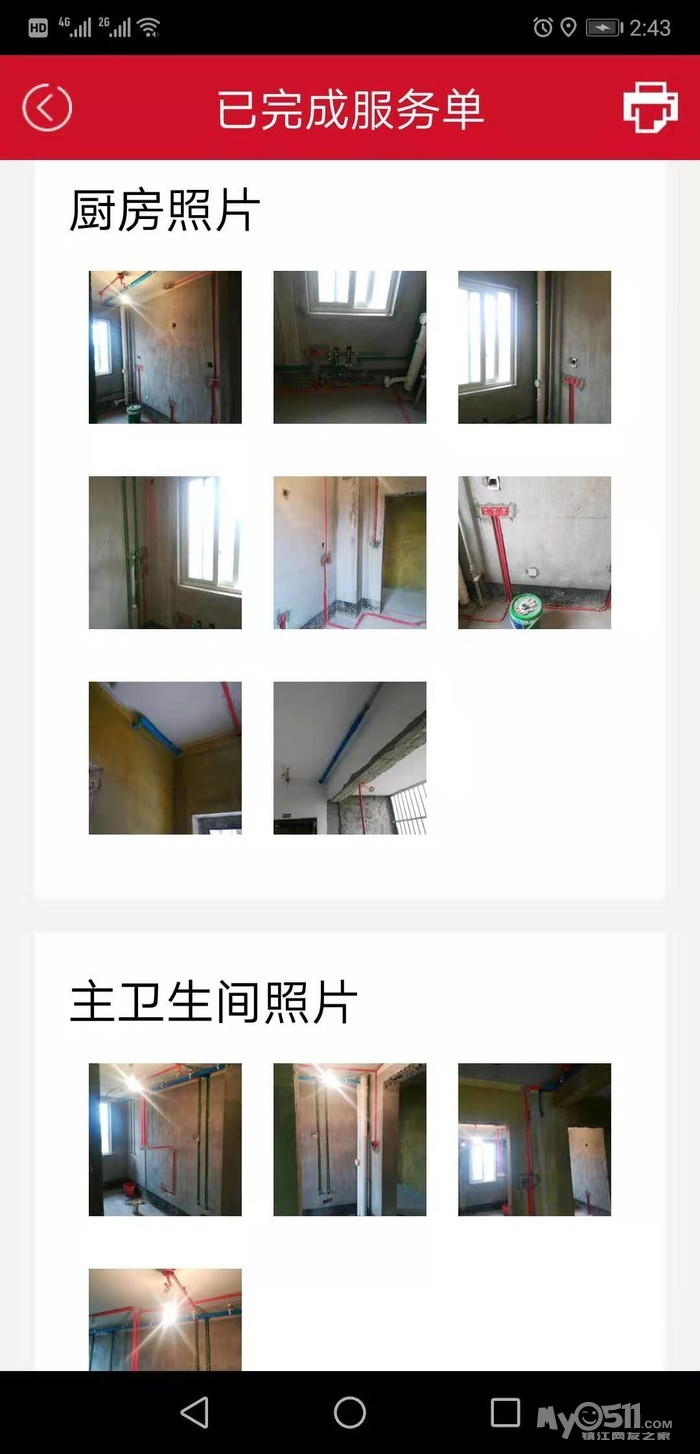View kitchen photo with green pipes by window

(x=165, y=552)
